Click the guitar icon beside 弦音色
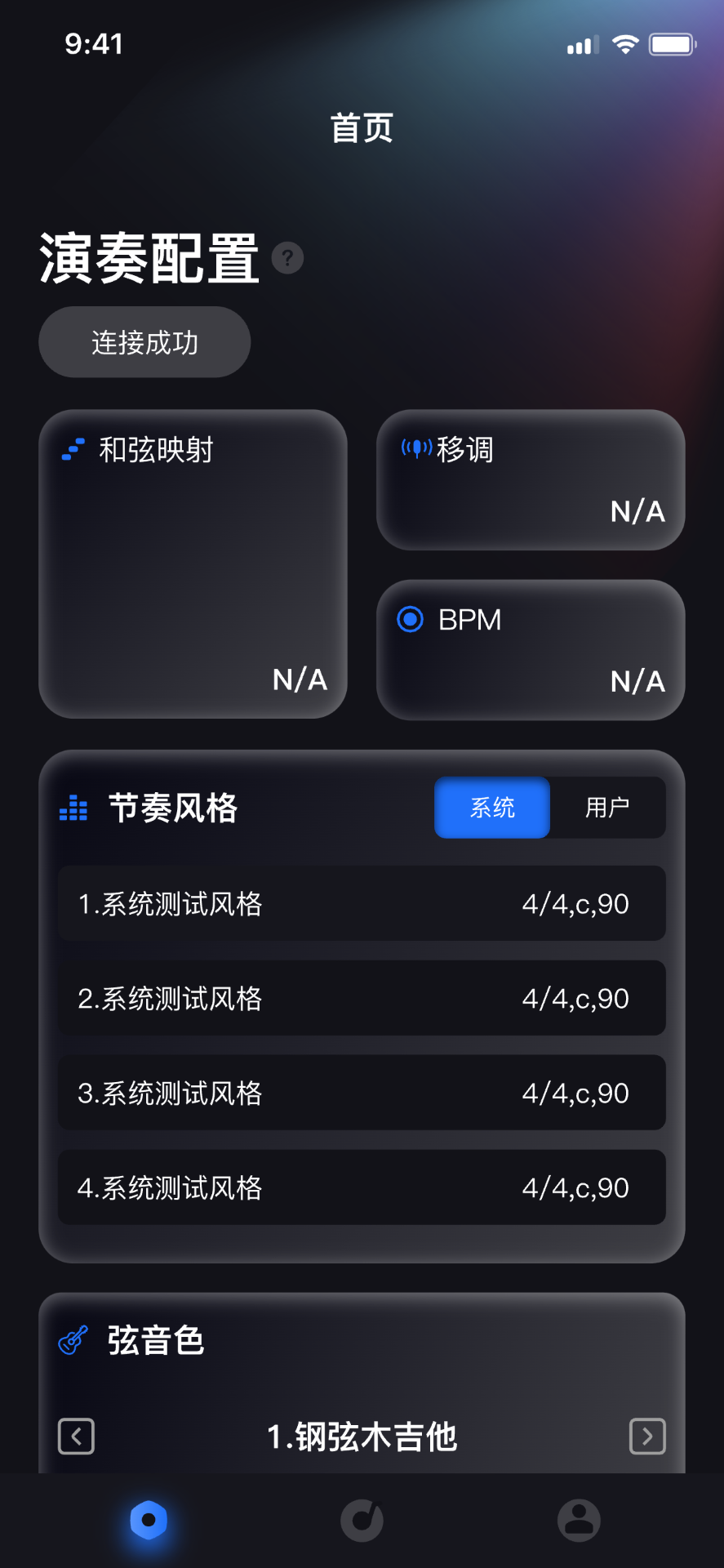Image resolution: width=724 pixels, height=1568 pixels. (x=73, y=1339)
